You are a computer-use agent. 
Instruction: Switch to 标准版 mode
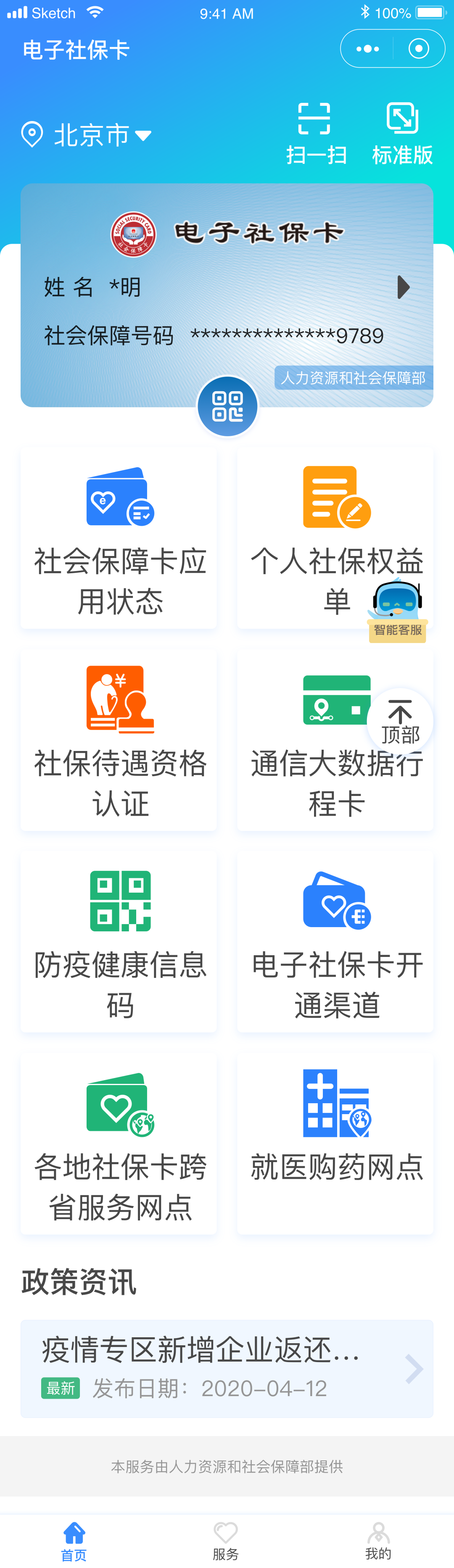pos(402,134)
